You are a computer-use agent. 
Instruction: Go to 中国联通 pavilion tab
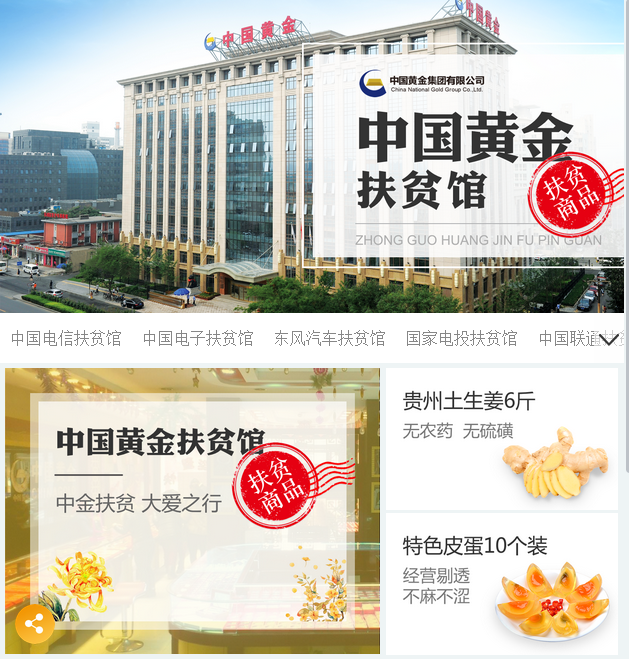(x=565, y=338)
